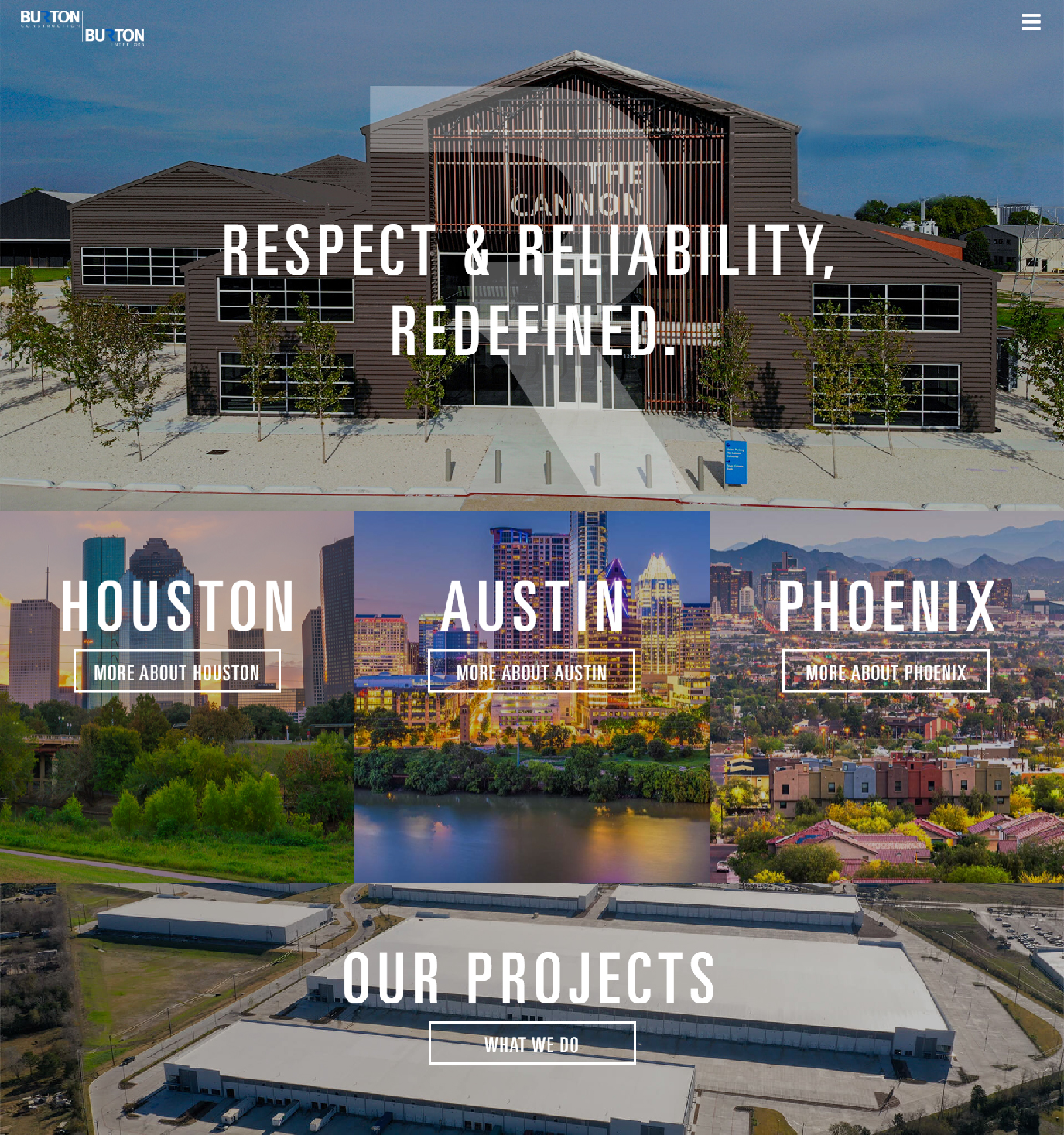Go to home via Burton logo
The height and width of the screenshot is (1135, 1064).
82,27
